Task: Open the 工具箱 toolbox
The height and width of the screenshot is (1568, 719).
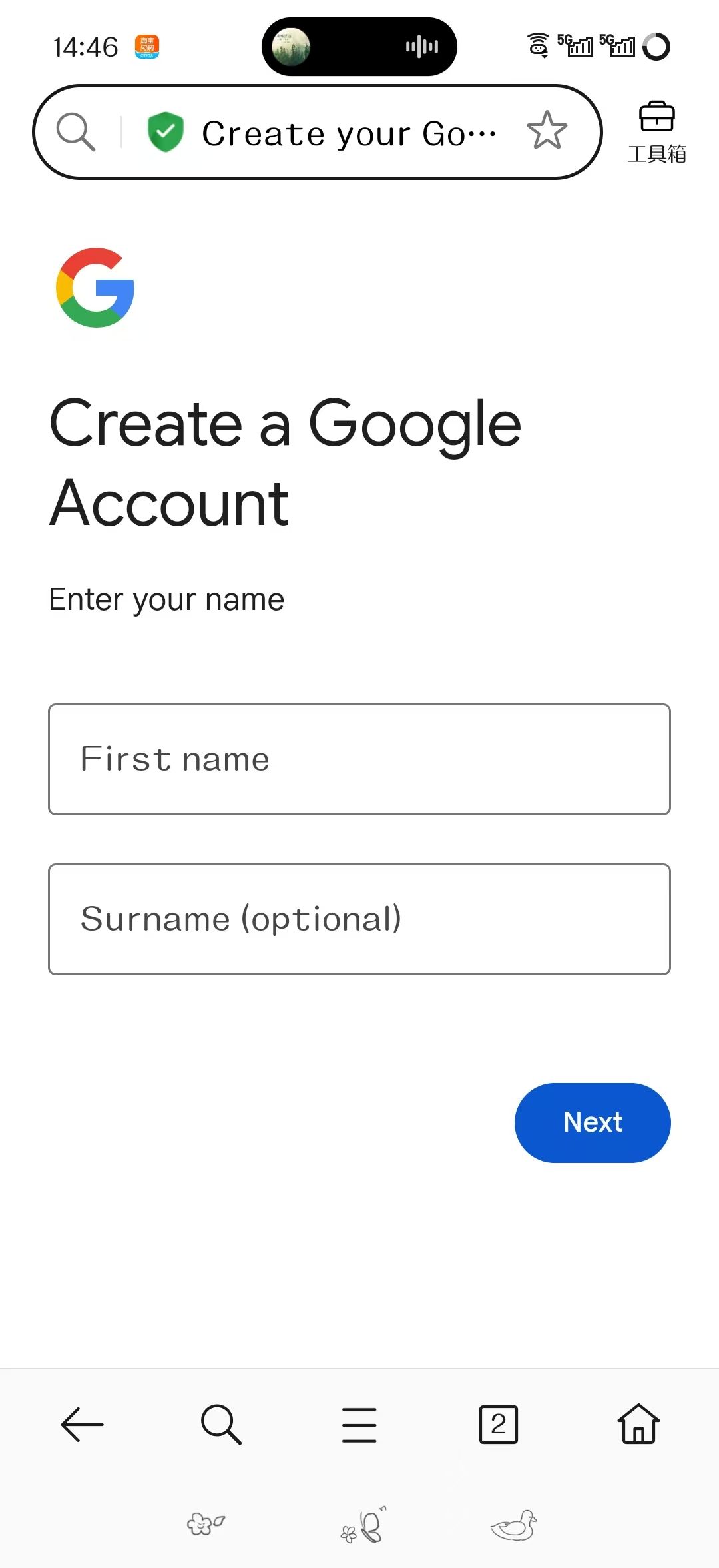Action: pyautogui.click(x=656, y=132)
